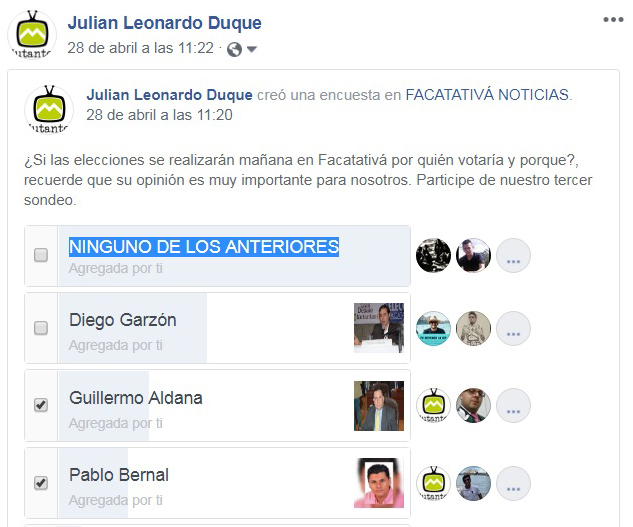This screenshot has height=527, width=633.
Task: Uncheck the Pablo Bernal vote
Action: point(41,483)
